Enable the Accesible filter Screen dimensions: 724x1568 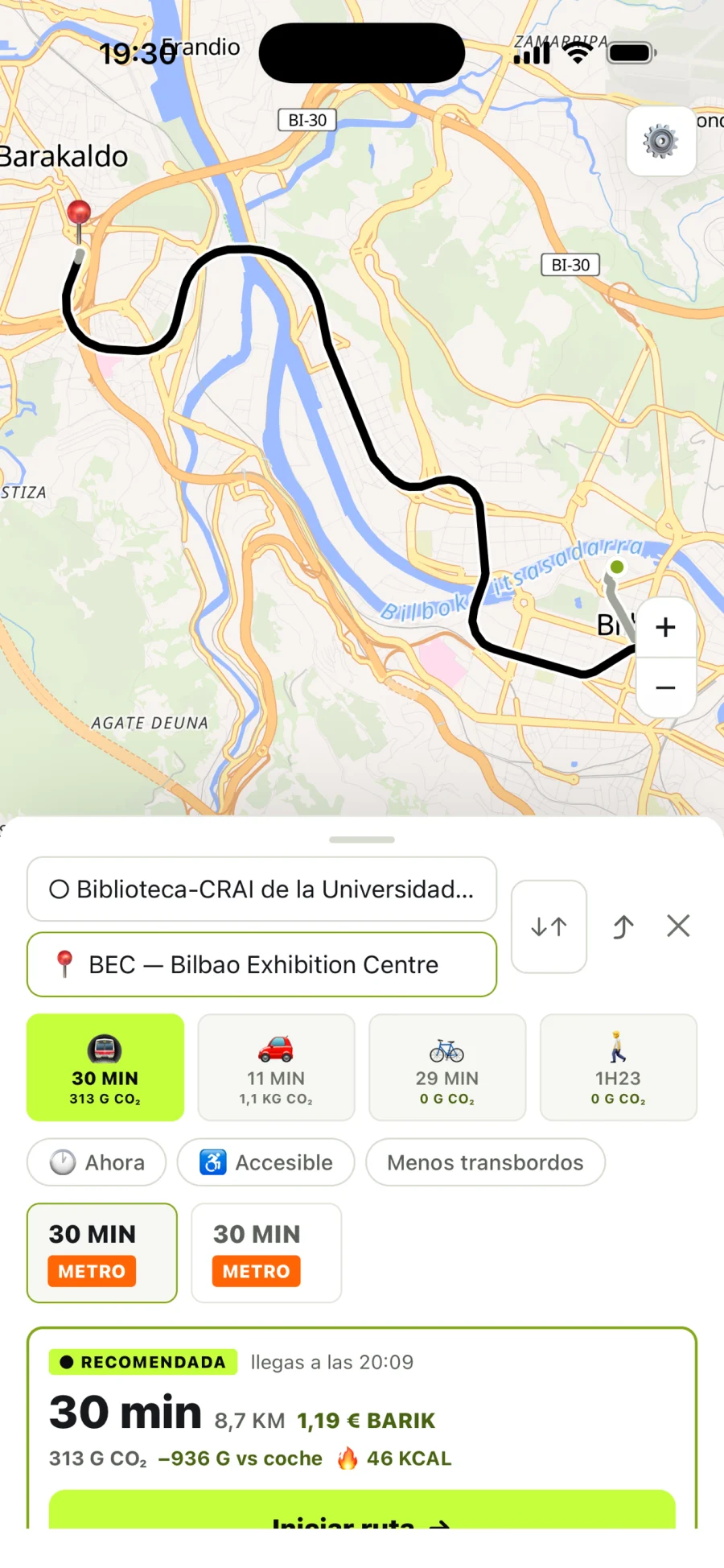[266, 1162]
